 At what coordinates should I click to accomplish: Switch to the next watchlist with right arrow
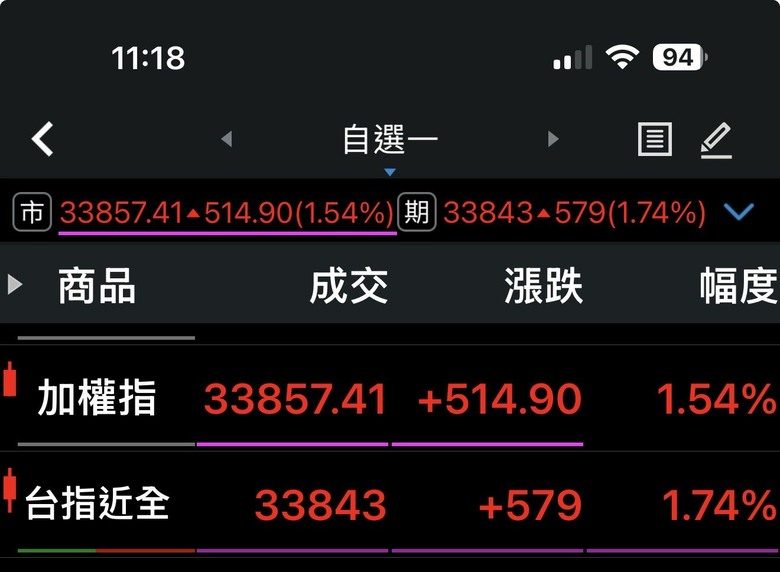click(x=553, y=139)
